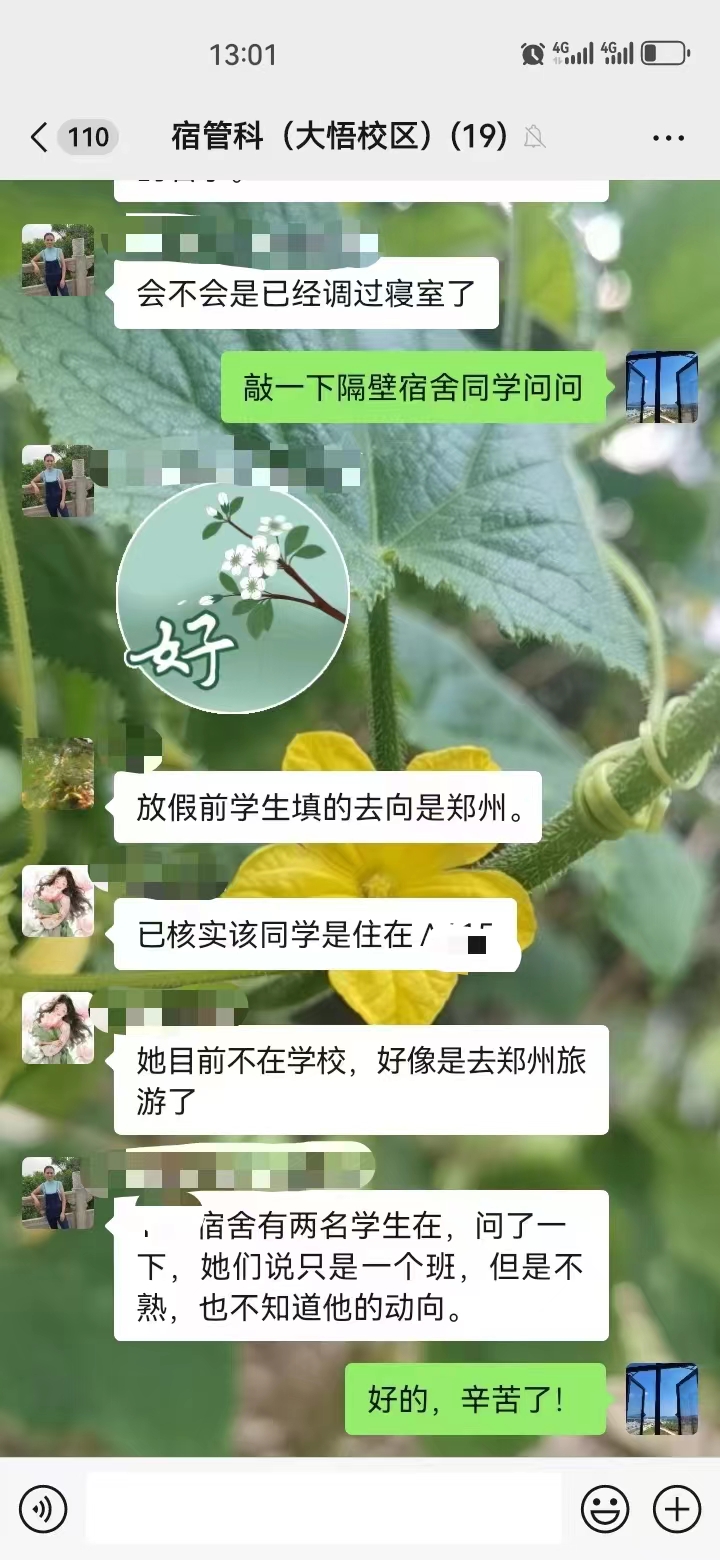Viewport: 720px width, 1560px height.
Task: Open the 好 flower sticker
Action: point(233,598)
